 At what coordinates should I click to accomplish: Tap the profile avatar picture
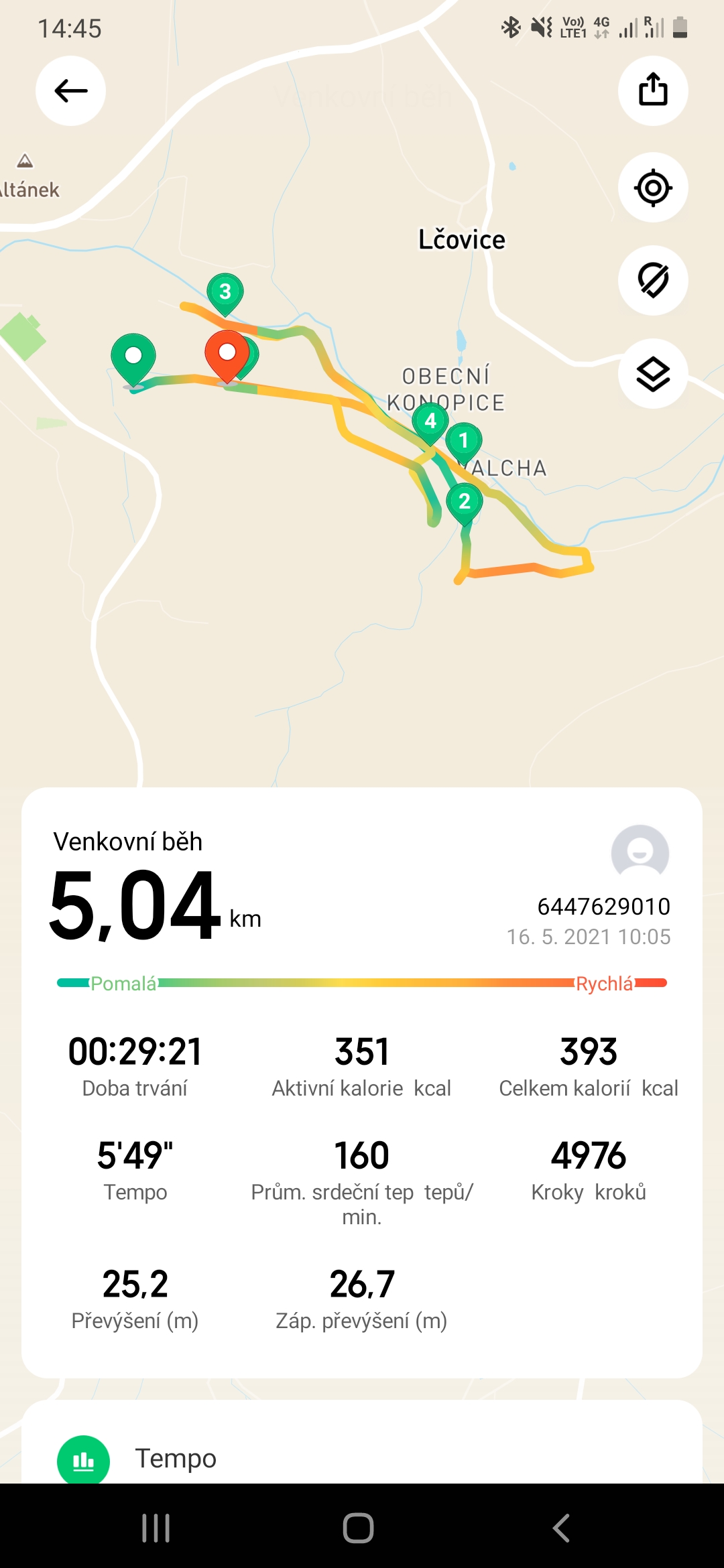pos(640,853)
